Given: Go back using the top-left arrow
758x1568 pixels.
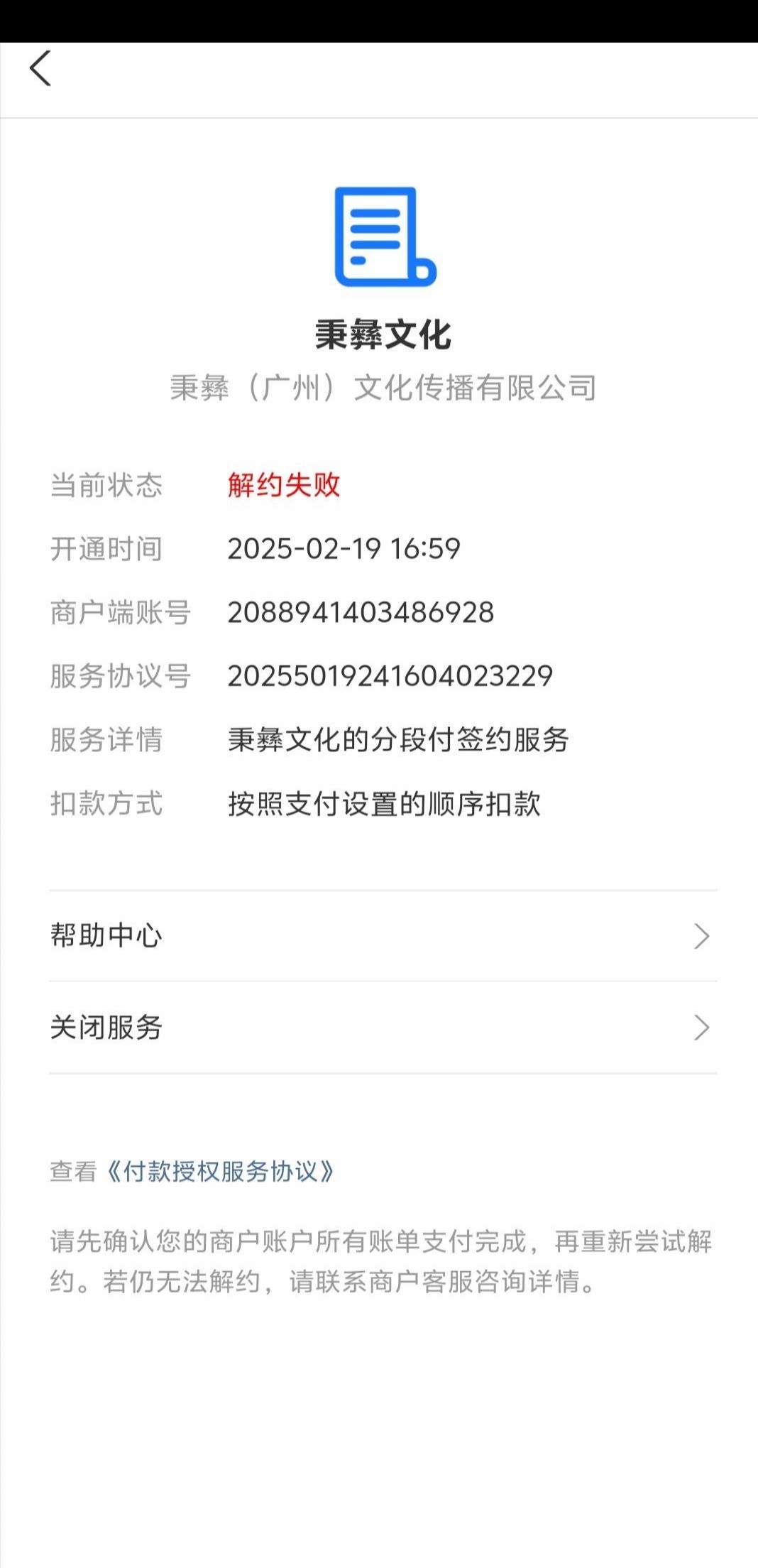Looking at the screenshot, I should [40, 69].
